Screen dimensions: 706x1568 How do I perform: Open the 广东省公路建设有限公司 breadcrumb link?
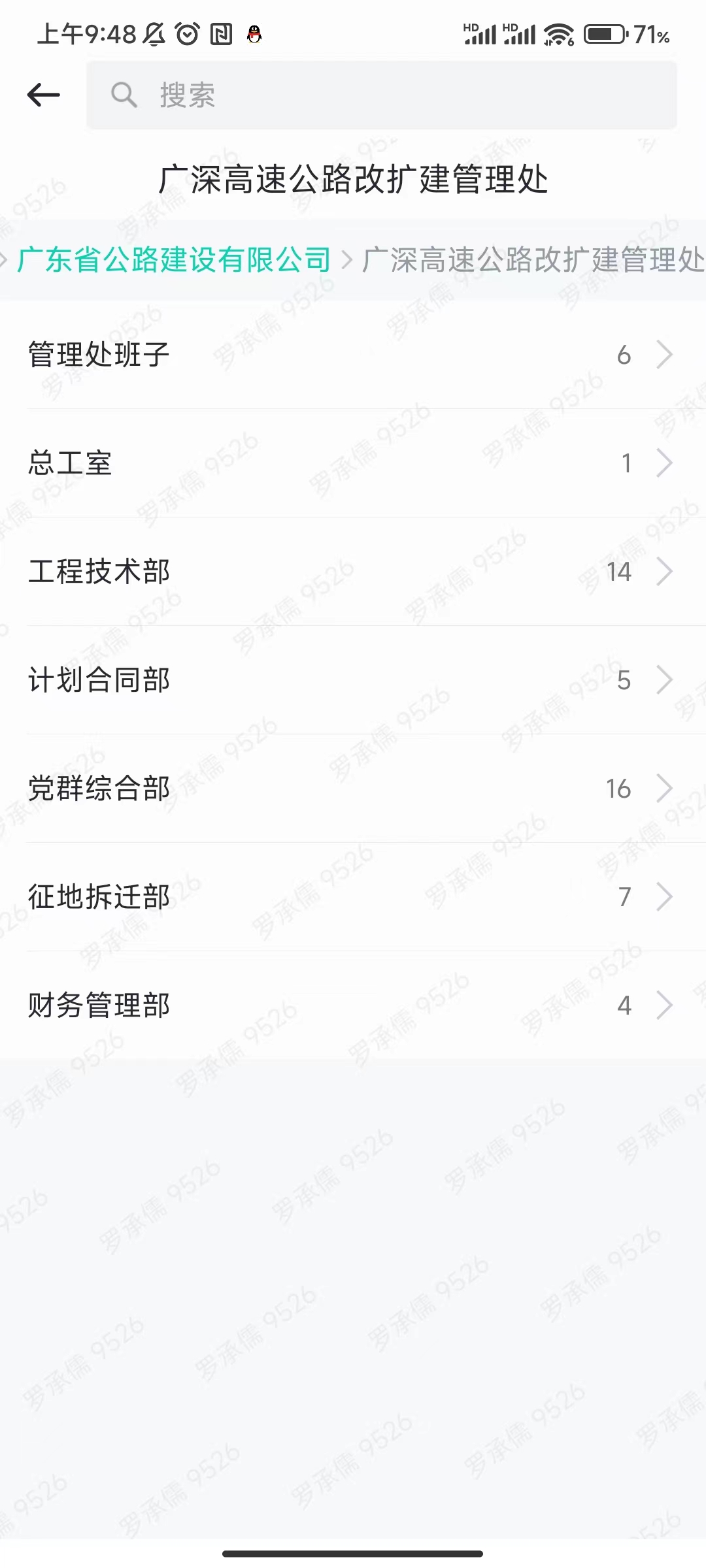point(174,260)
